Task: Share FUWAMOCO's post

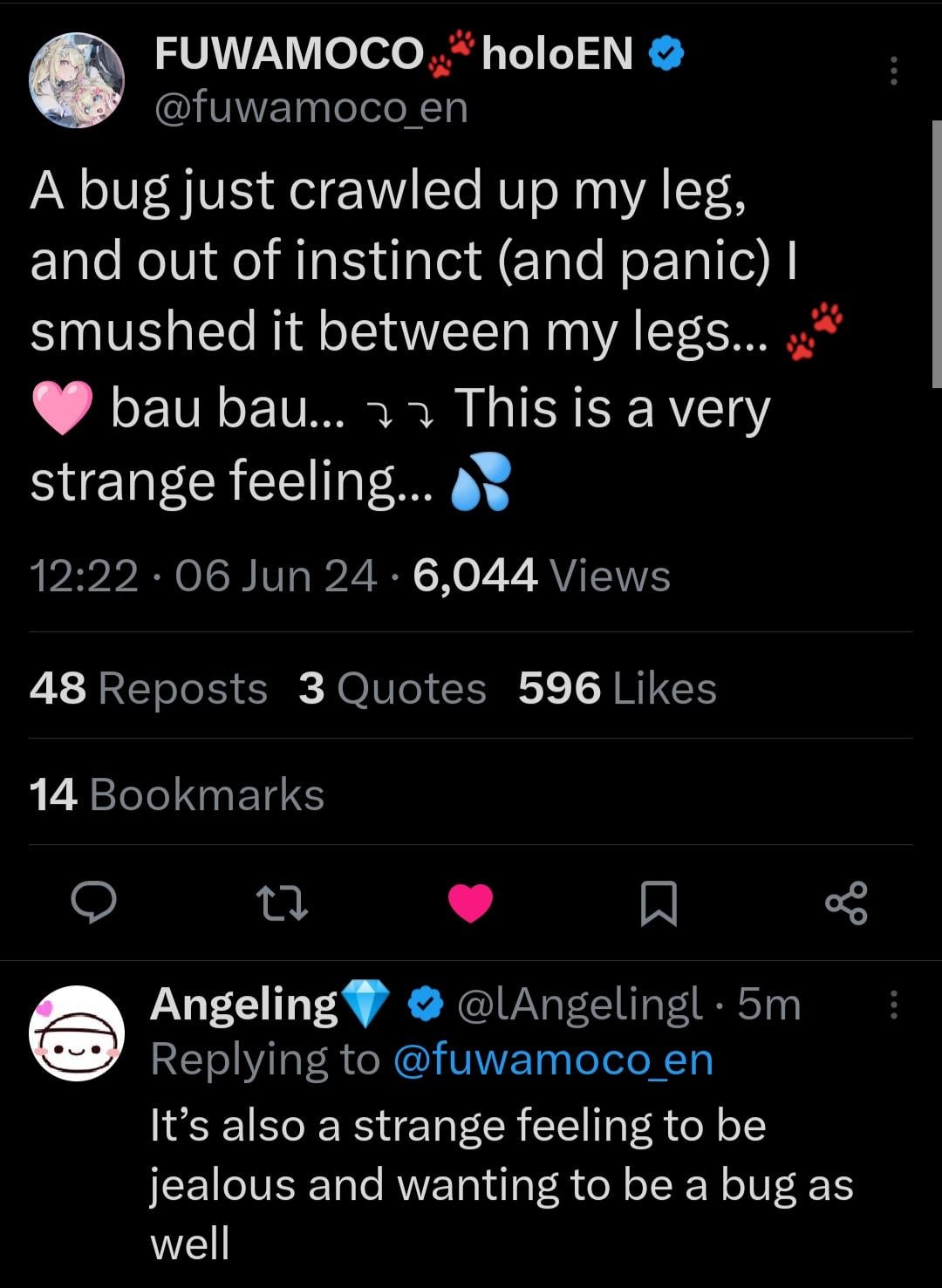Action: pos(846,903)
